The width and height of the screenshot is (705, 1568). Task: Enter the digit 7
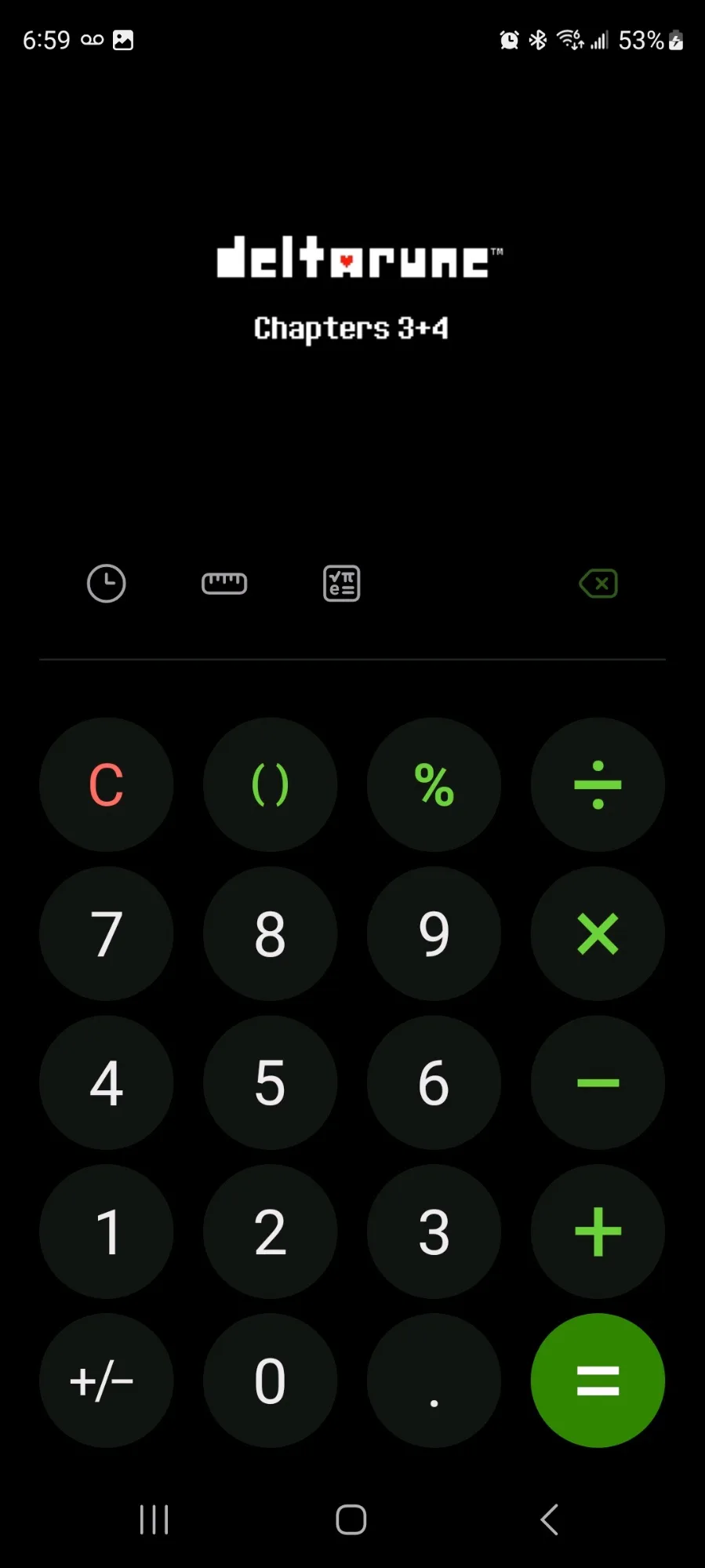pos(106,933)
